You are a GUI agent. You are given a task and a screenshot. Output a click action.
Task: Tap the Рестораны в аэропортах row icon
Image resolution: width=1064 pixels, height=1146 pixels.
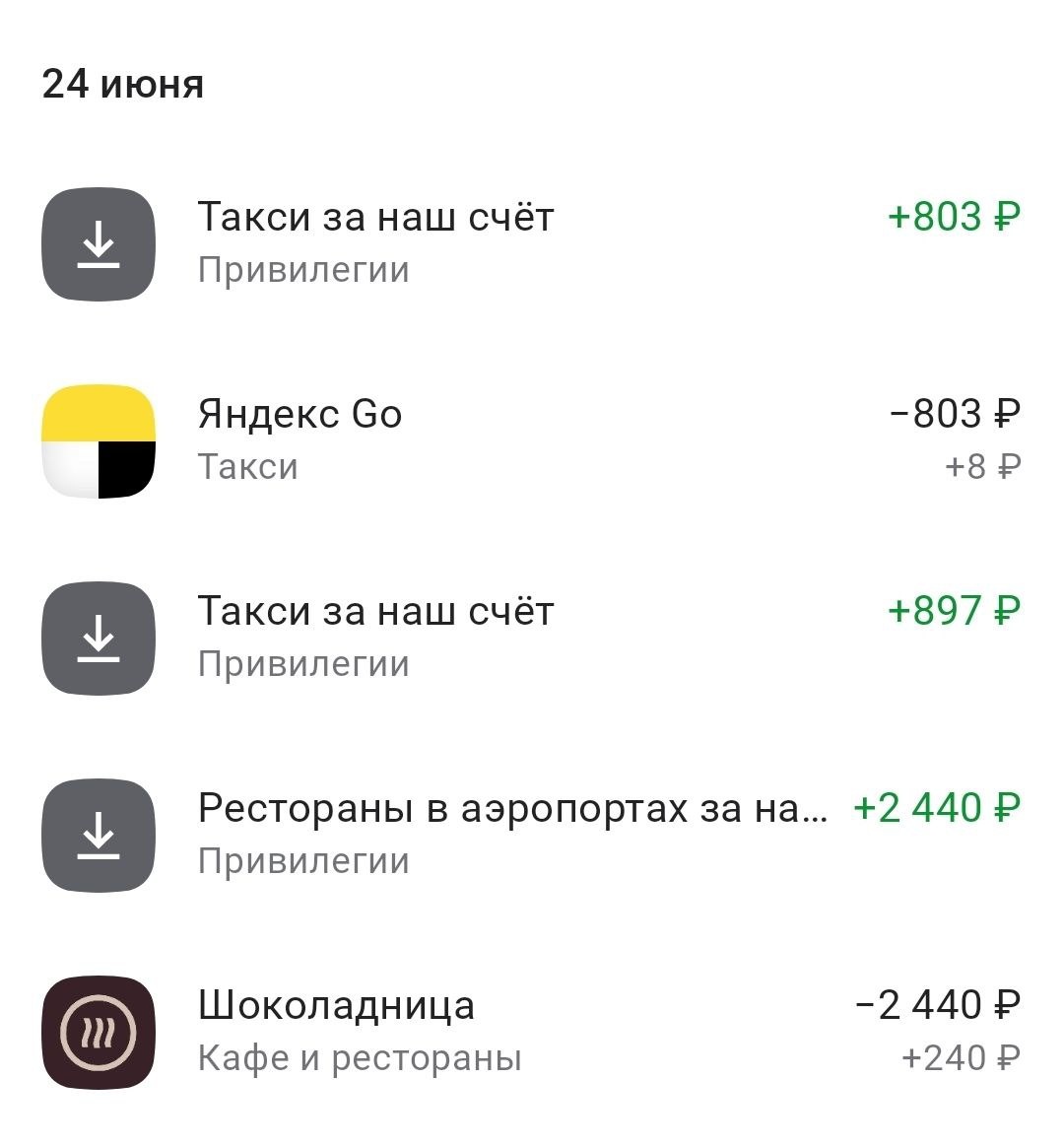pyautogui.click(x=99, y=835)
